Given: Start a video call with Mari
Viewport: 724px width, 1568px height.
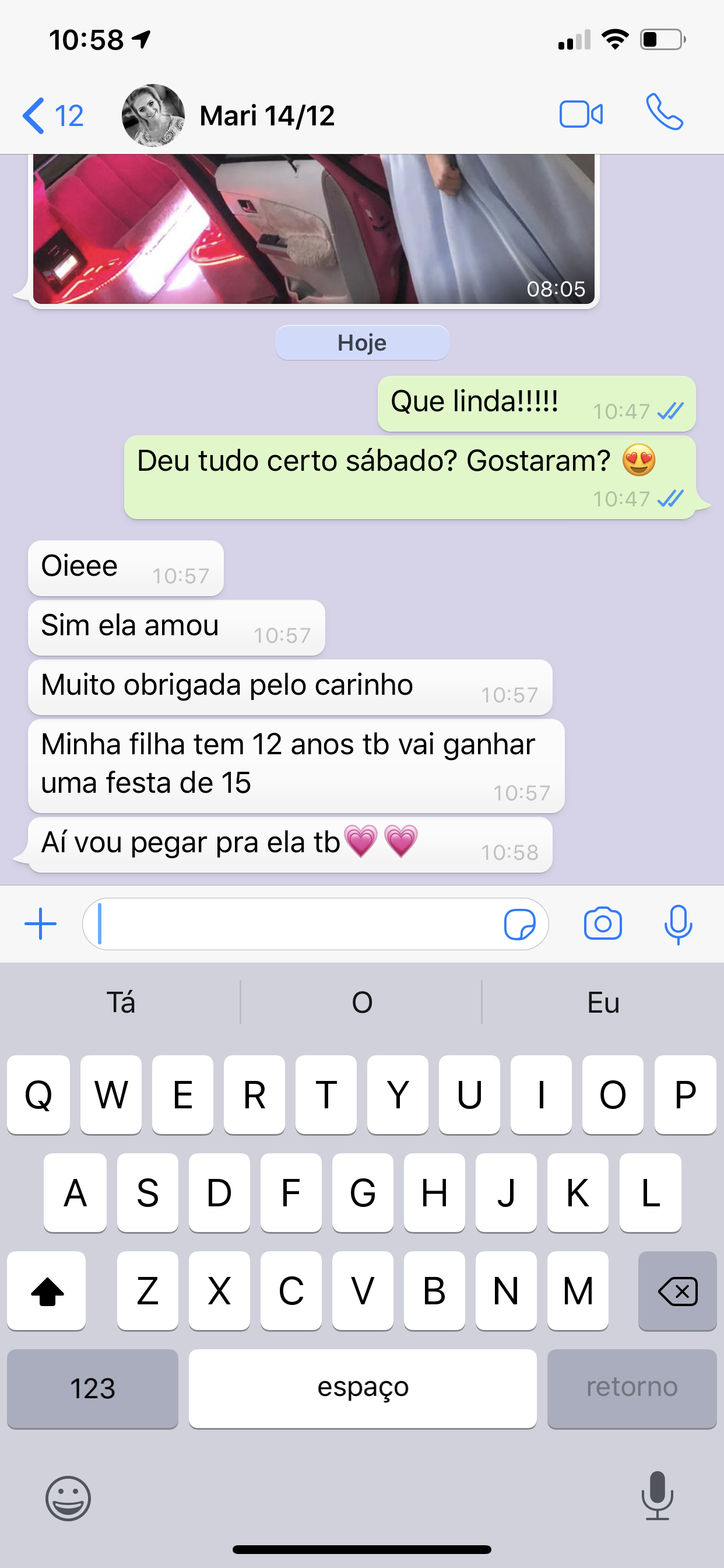Looking at the screenshot, I should point(582,114).
